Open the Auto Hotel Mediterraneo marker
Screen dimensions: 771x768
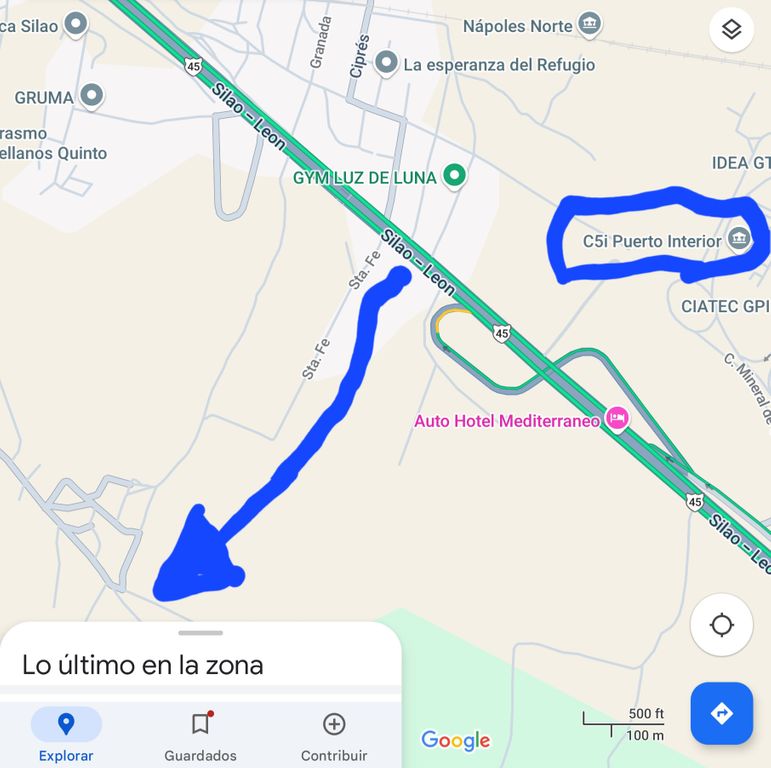click(617, 418)
